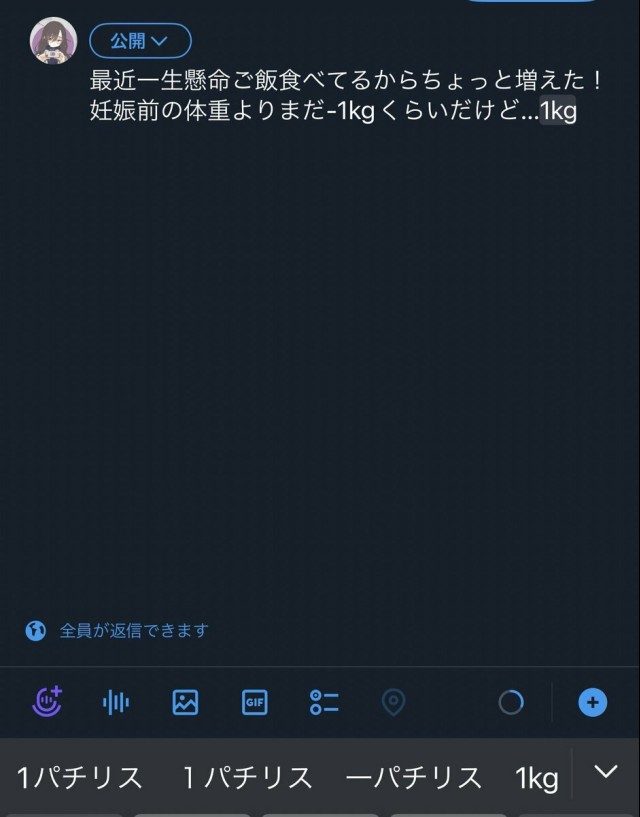Expand keyboard suggestions with the chevron
This screenshot has height=817, width=640.
606,771
